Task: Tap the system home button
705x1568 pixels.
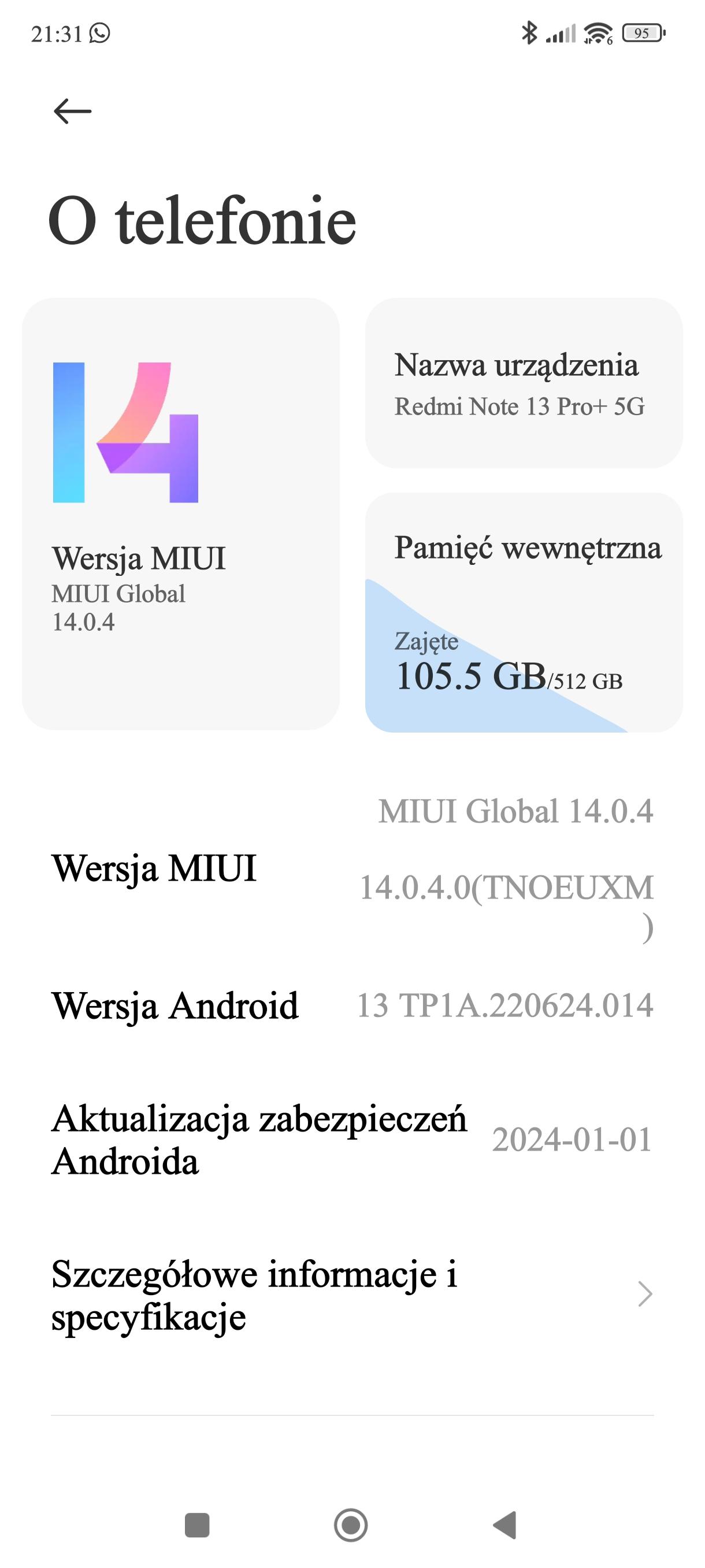Action: [351, 1525]
